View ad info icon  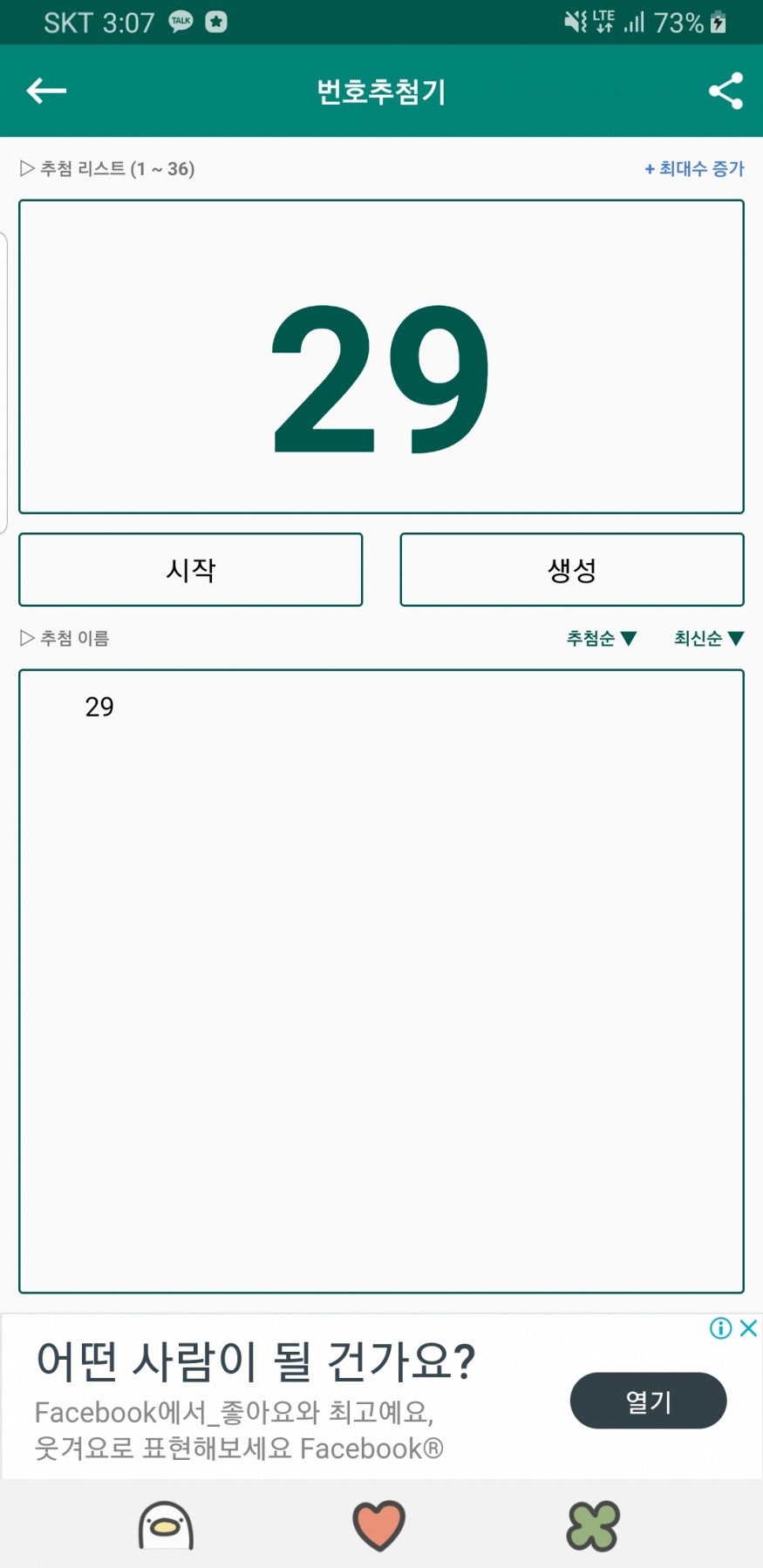coord(720,1328)
